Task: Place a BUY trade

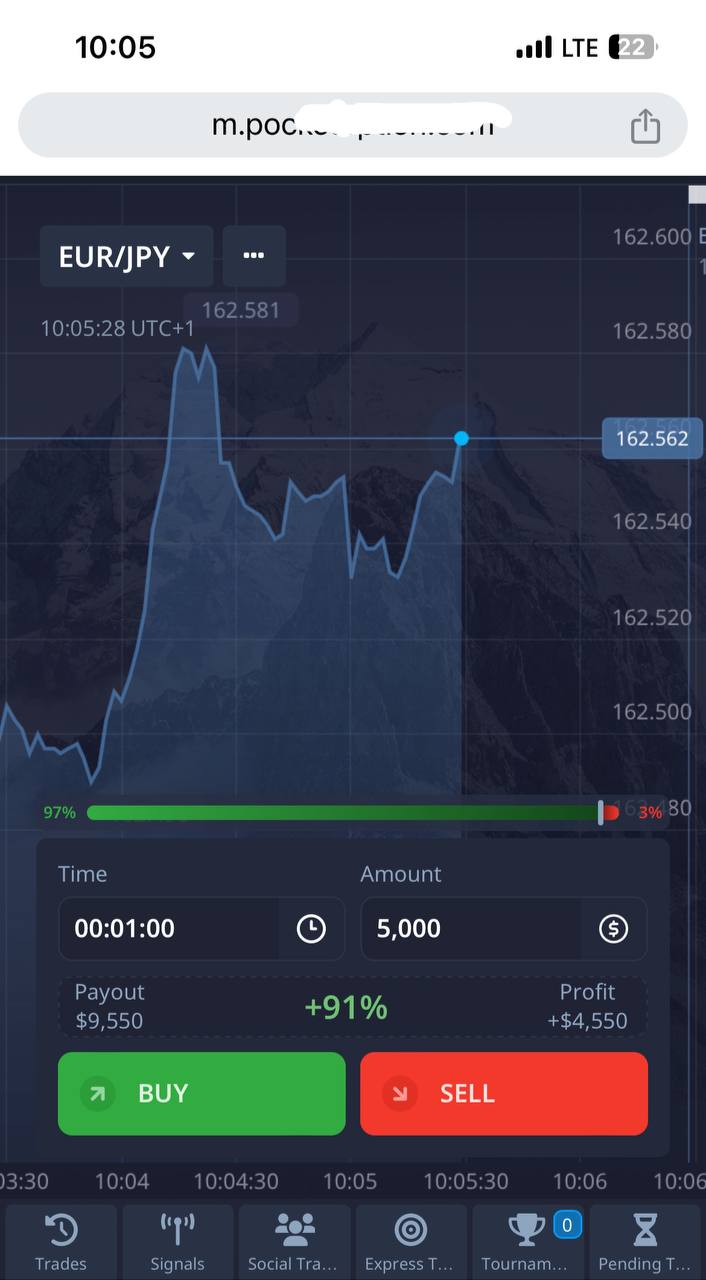Action: 201,1093
